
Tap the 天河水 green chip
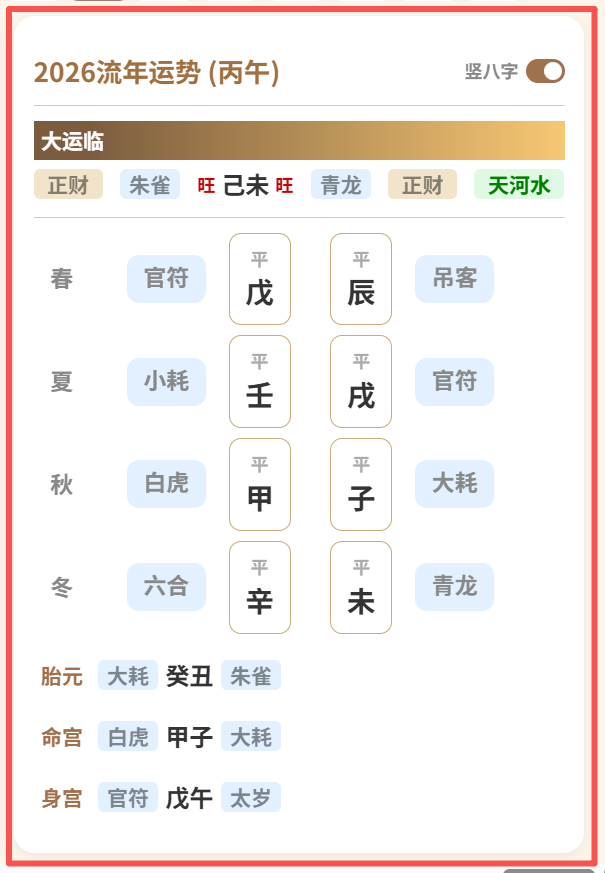tap(518, 185)
